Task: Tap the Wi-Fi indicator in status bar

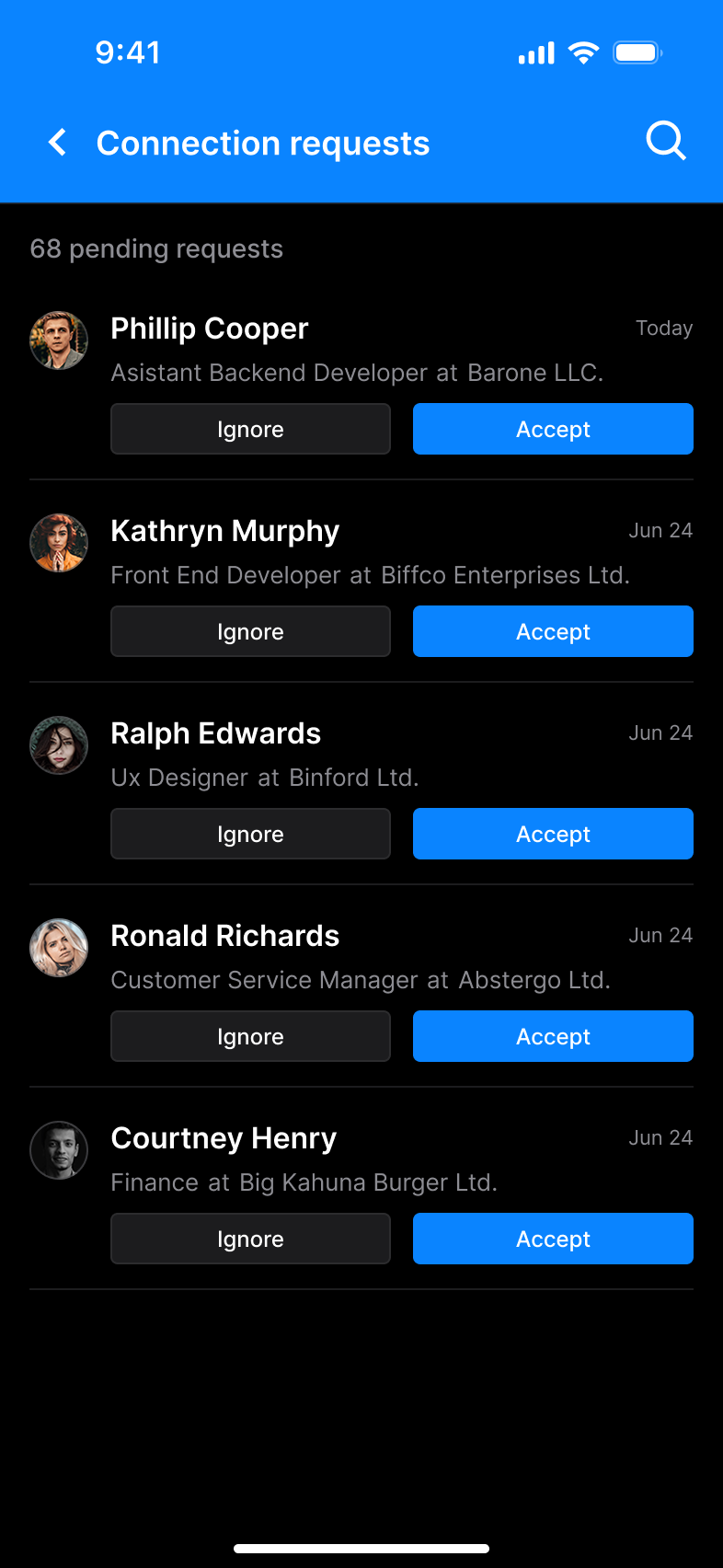Action: (583, 52)
